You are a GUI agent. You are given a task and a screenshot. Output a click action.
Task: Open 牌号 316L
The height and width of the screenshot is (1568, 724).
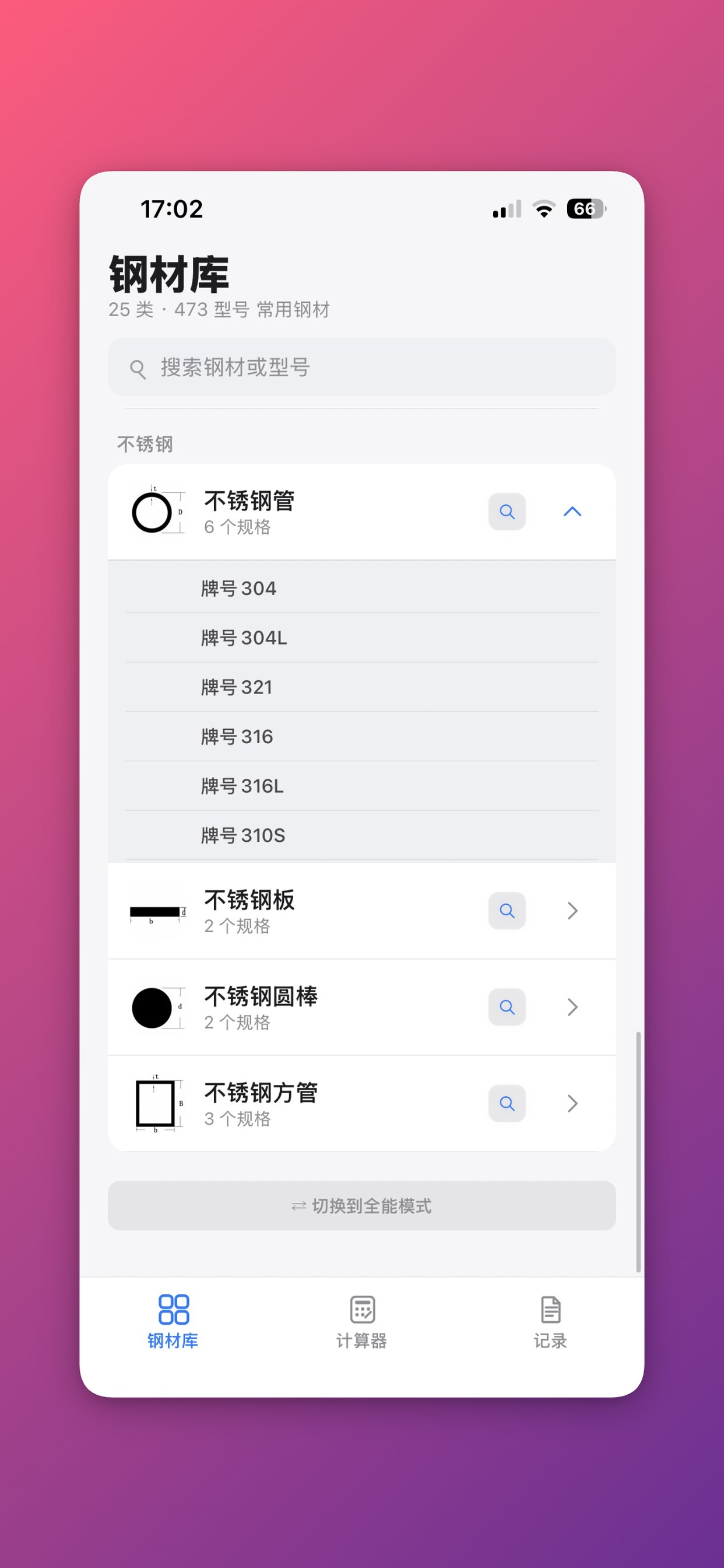click(361, 786)
